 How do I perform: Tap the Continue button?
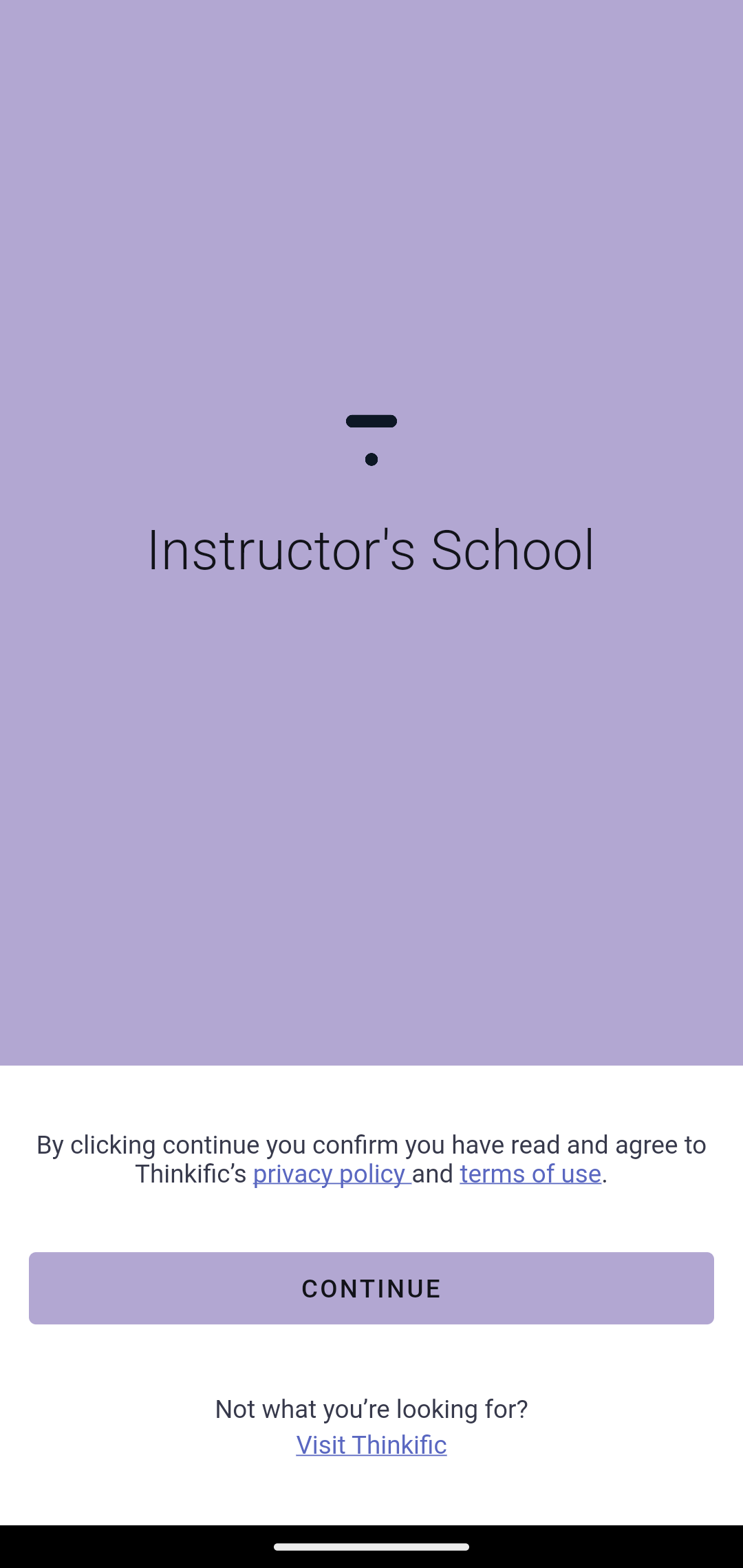point(371,1288)
